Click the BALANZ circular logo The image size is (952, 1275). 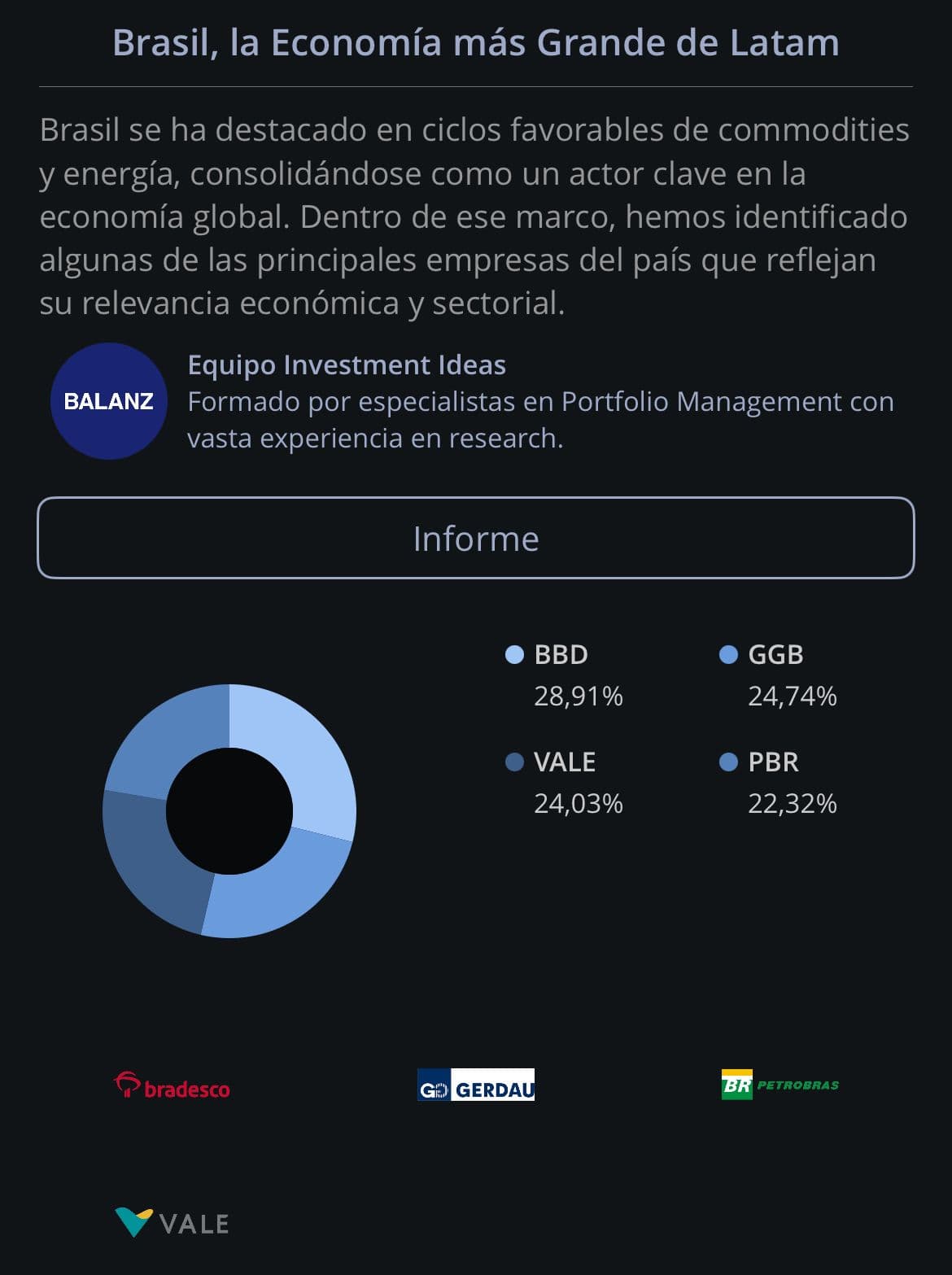click(108, 400)
